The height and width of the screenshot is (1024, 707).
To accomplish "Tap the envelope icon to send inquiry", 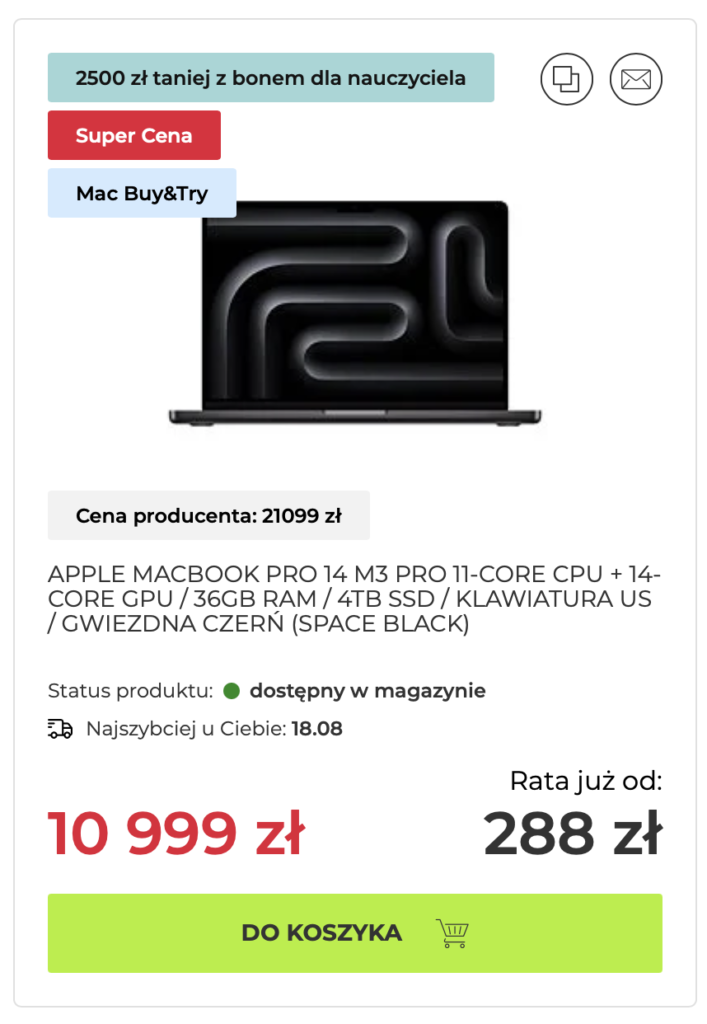I will pos(636,78).
